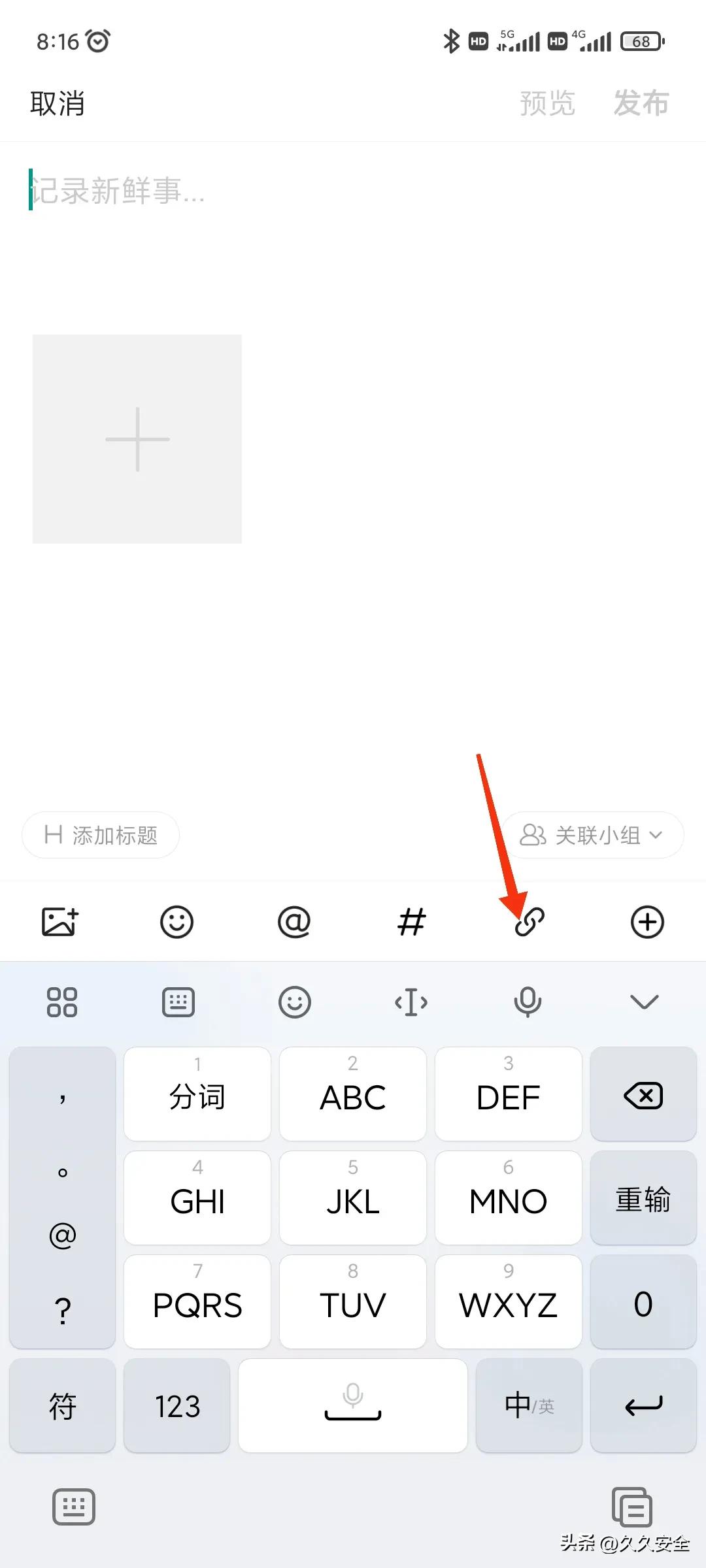The width and height of the screenshot is (706, 1568).
Task: Open the image picker icon in toolbar
Action: (x=60, y=922)
